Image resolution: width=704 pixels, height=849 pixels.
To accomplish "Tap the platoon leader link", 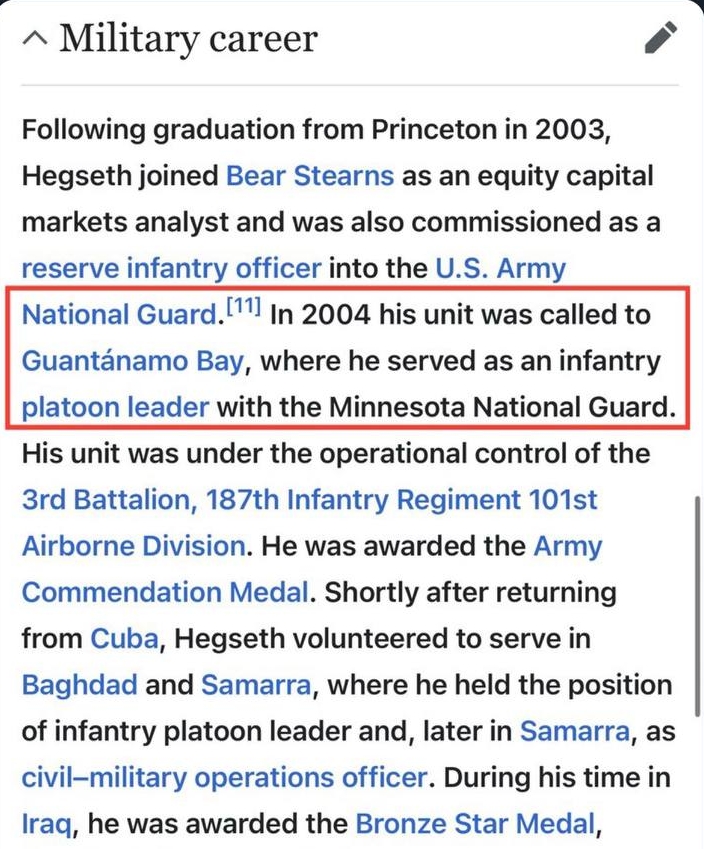I will [115, 407].
